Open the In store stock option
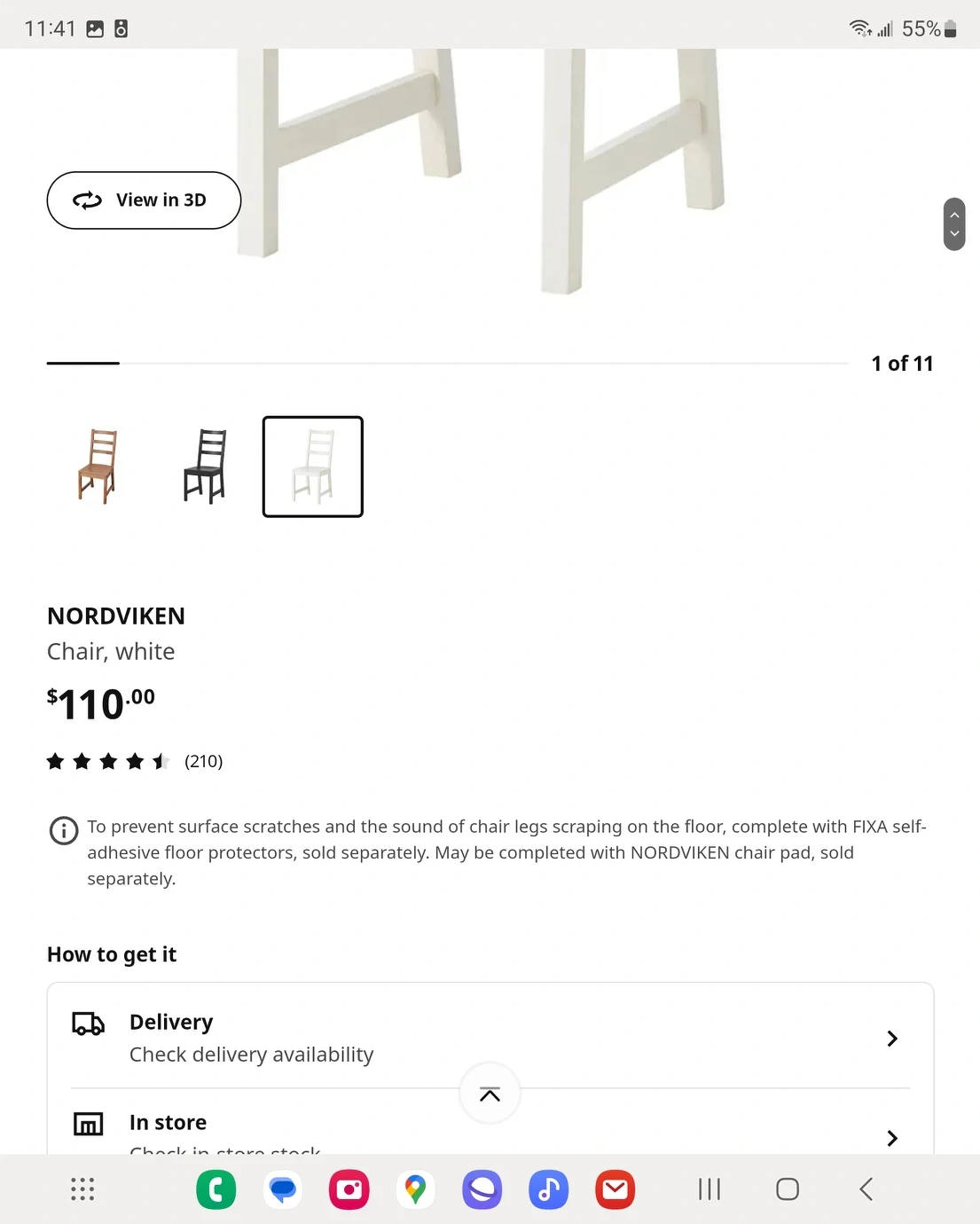This screenshot has height=1224, width=980. point(490,1131)
